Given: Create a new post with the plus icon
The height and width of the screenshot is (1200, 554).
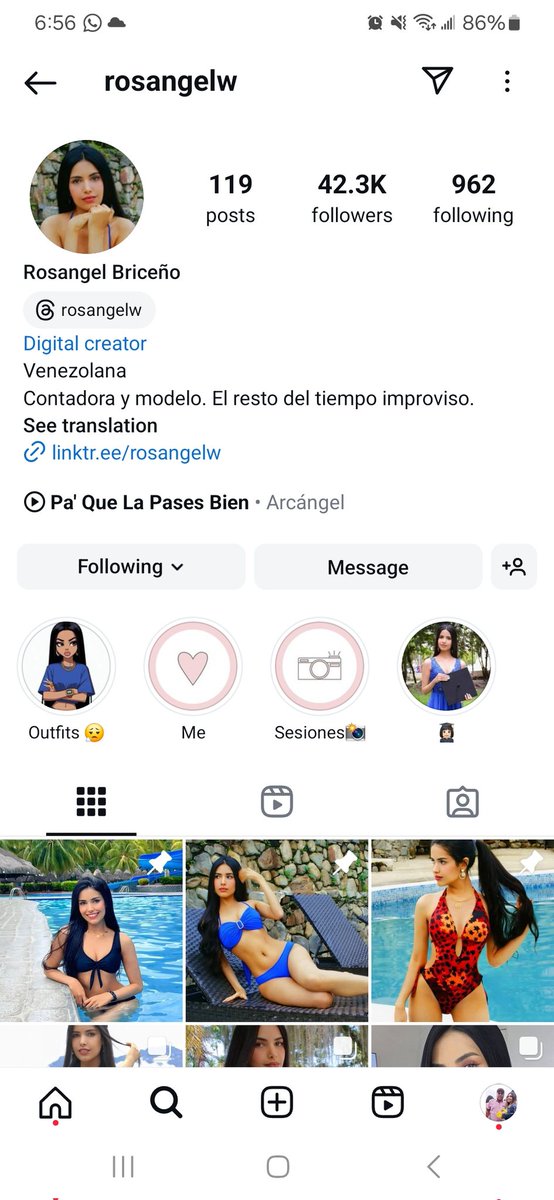Looking at the screenshot, I should click(x=277, y=1102).
